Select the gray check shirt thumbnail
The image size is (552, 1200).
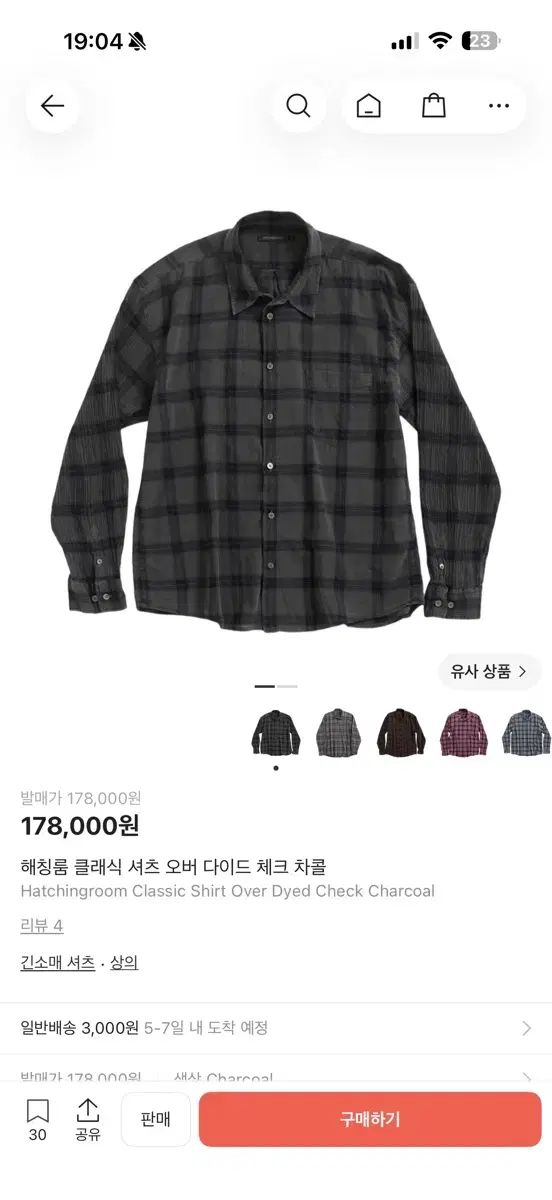[x=338, y=732]
